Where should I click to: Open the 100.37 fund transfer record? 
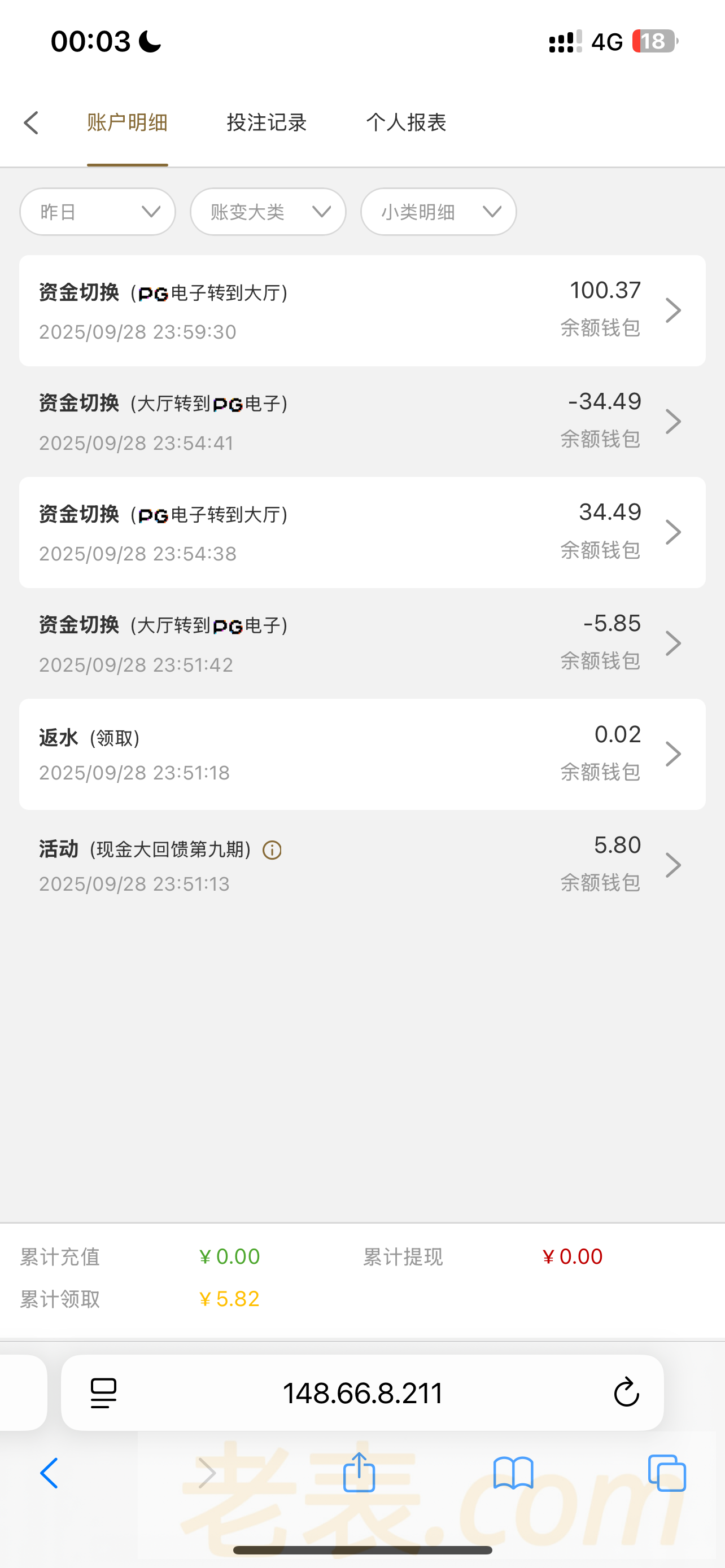coord(362,310)
